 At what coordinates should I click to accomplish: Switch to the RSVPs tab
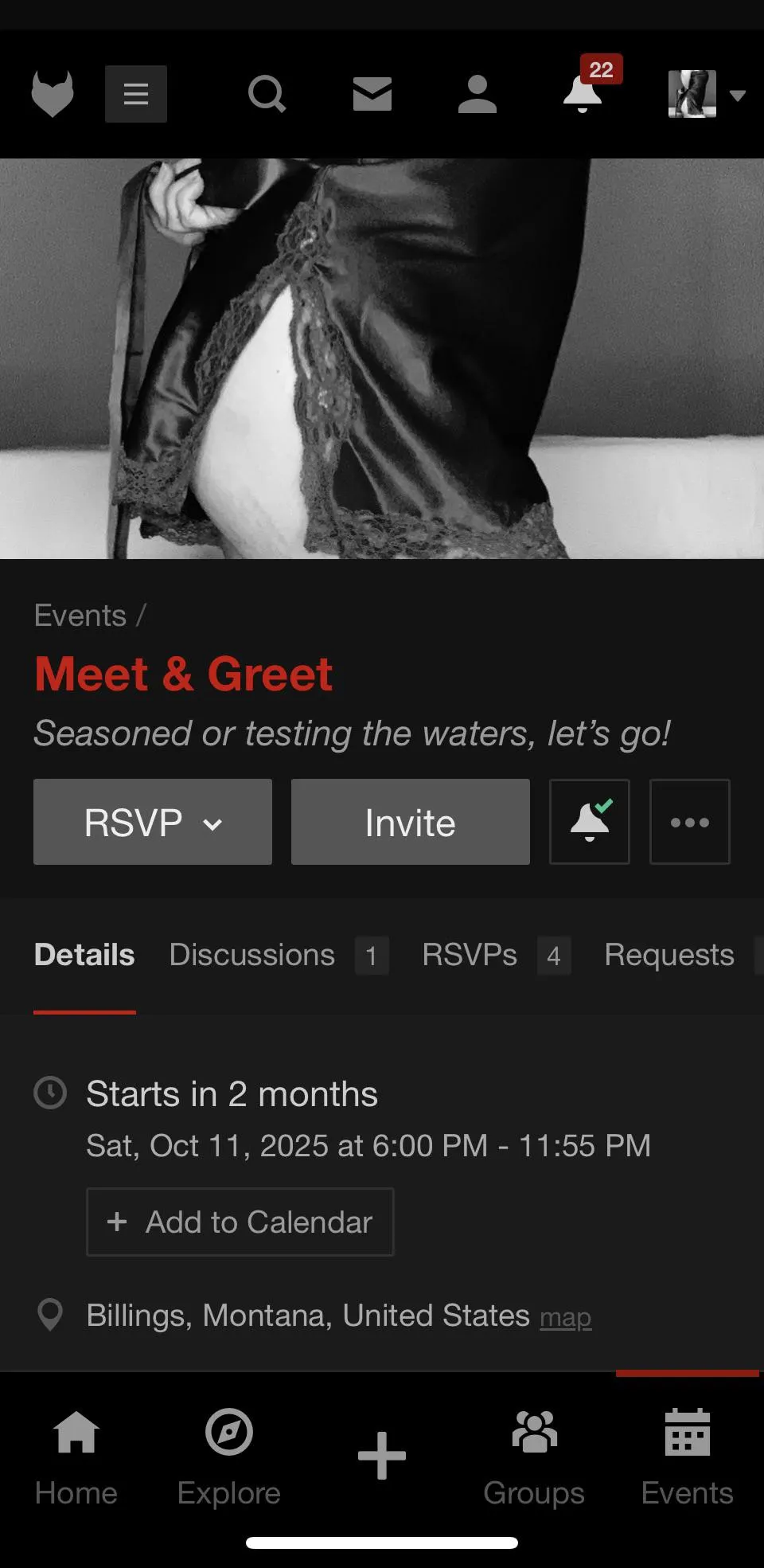[470, 955]
